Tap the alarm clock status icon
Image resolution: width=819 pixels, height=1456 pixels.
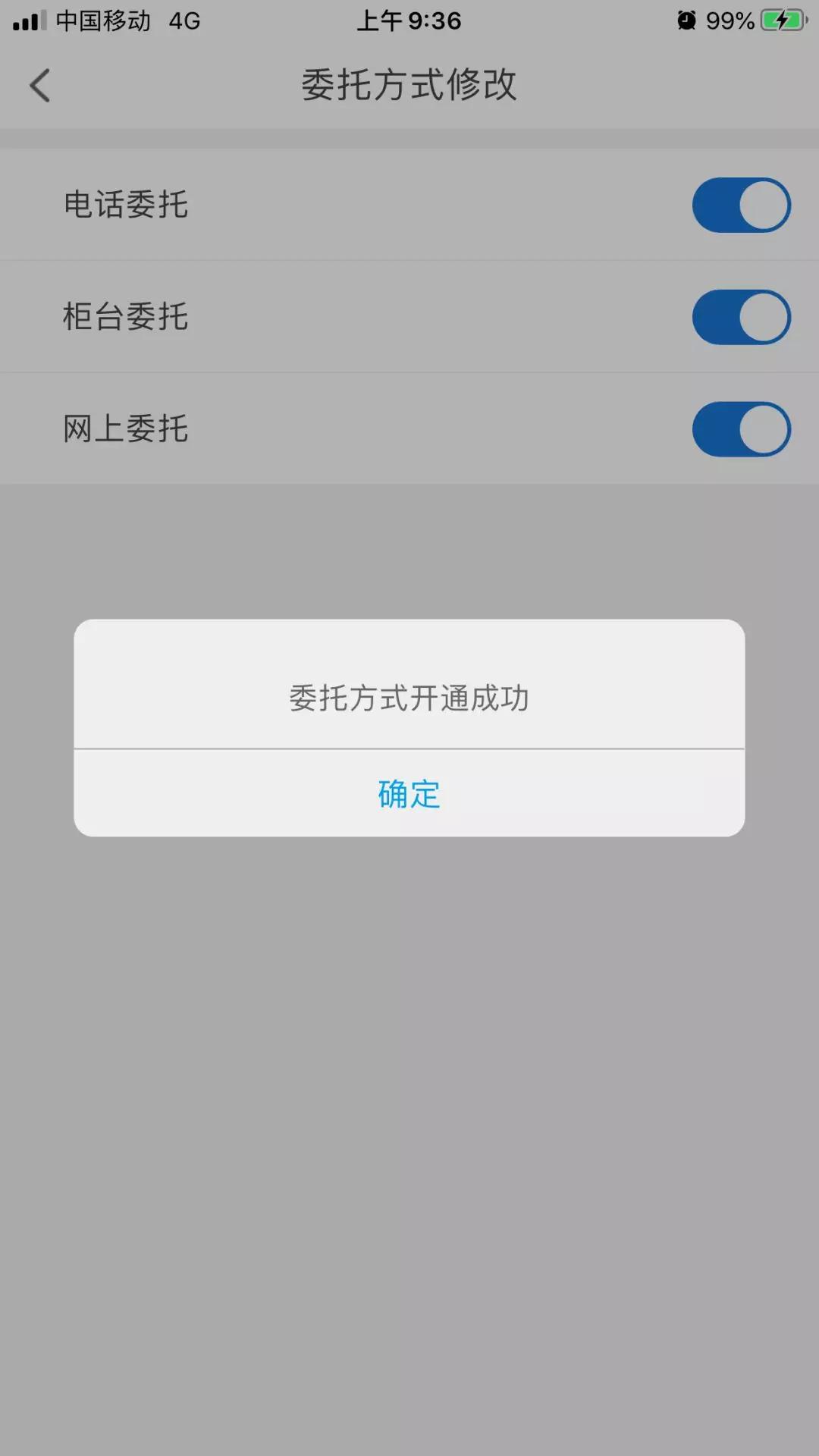tap(686, 20)
